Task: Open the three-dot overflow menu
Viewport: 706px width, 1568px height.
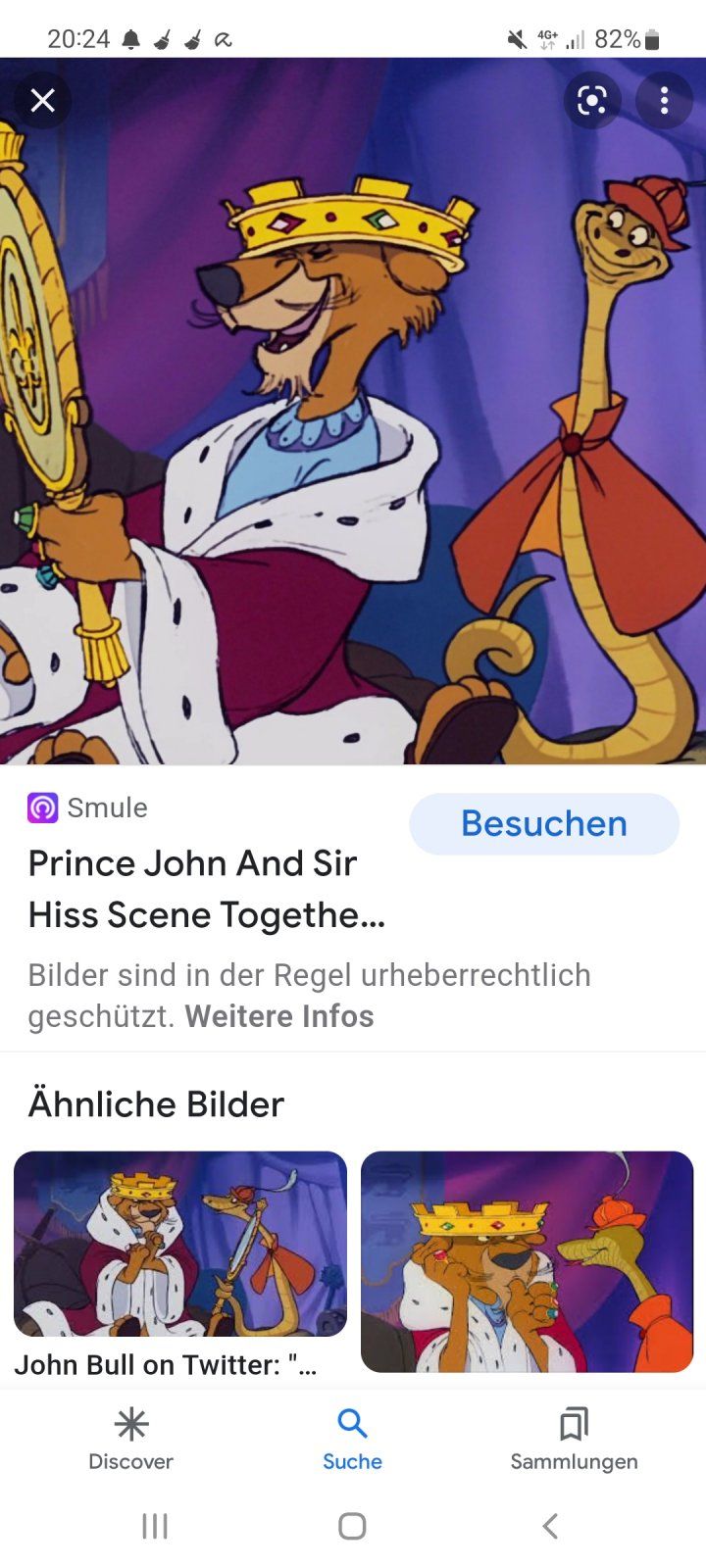Action: pyautogui.click(x=664, y=100)
